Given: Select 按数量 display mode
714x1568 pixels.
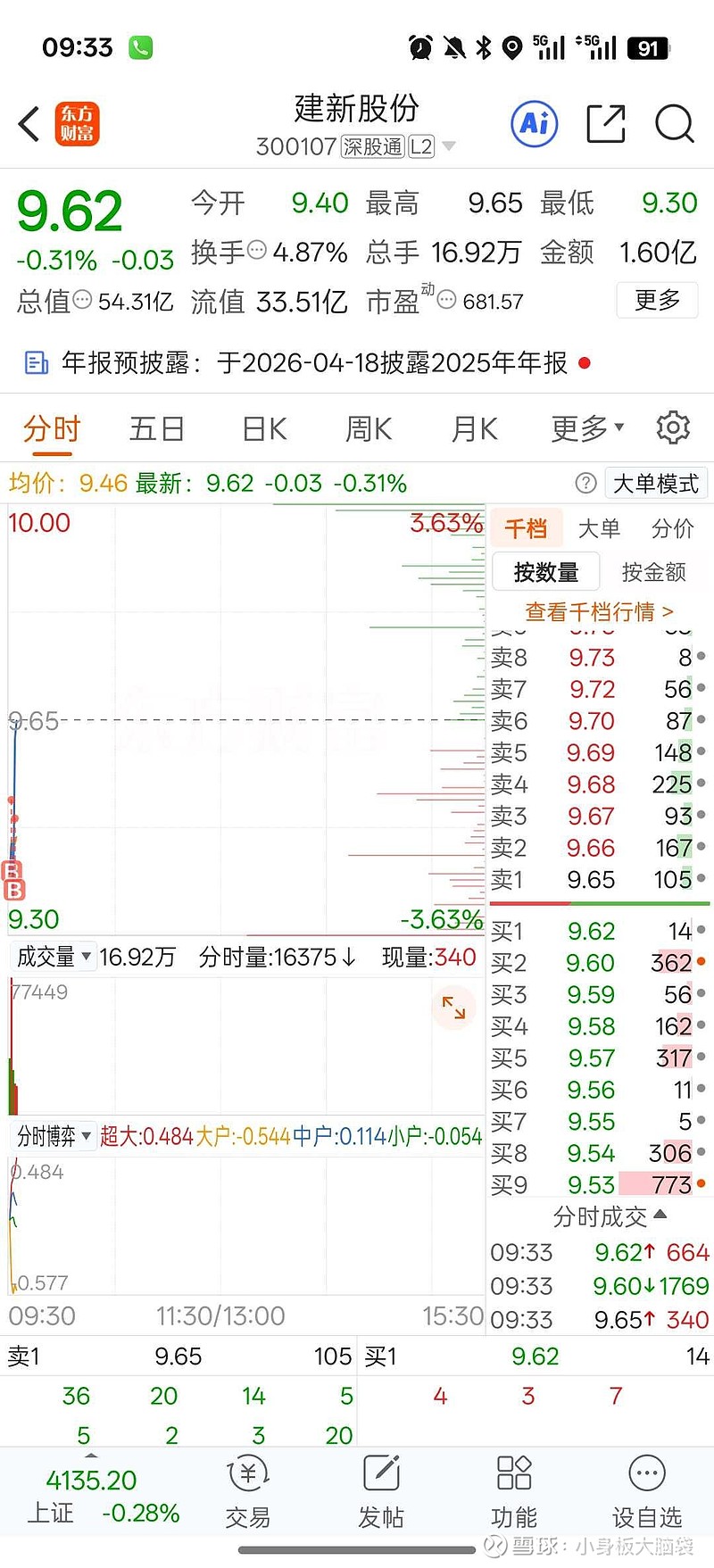Looking at the screenshot, I should pos(545,571).
